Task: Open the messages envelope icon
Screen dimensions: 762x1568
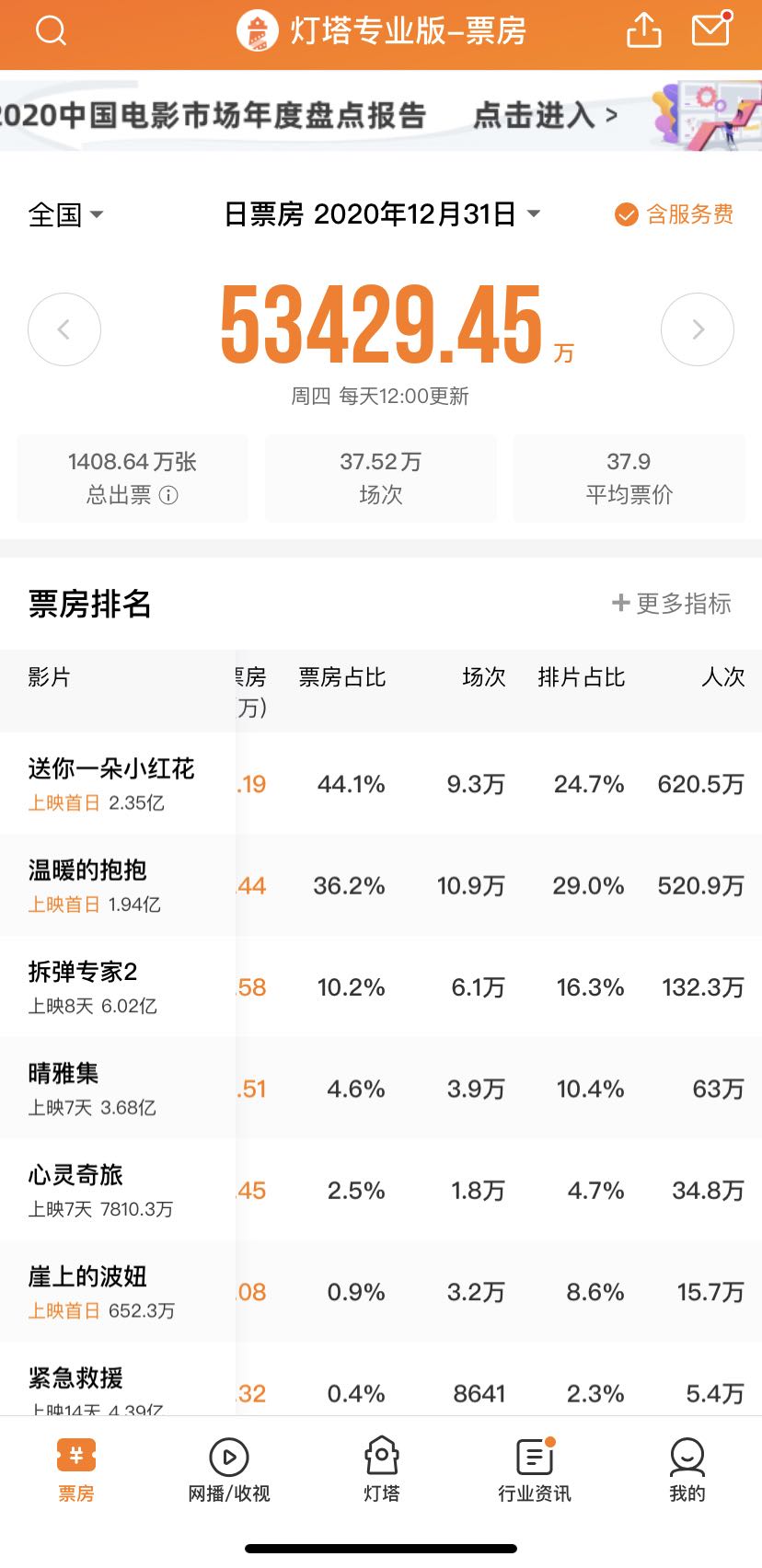Action: 711,29
